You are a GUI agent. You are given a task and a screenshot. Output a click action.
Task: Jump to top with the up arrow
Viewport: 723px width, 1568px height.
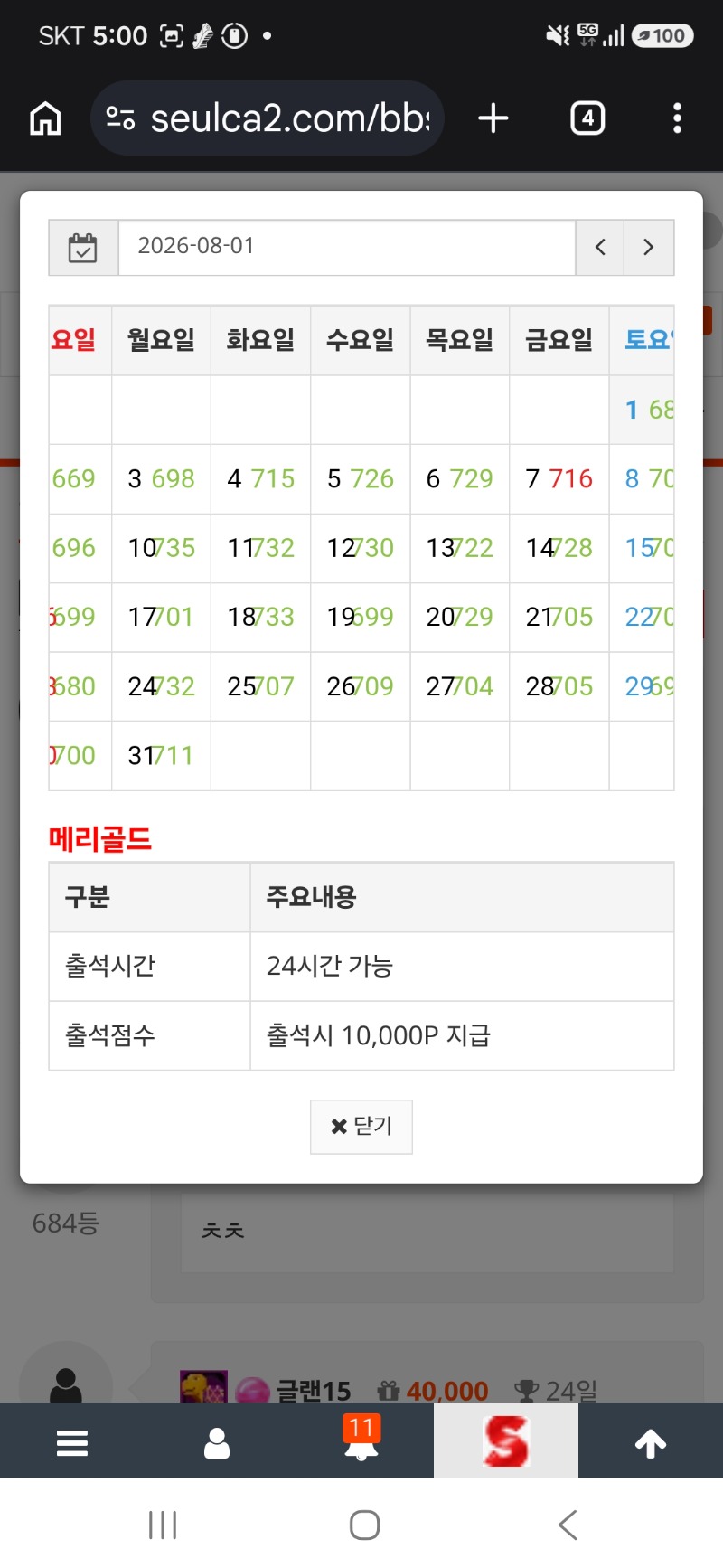coord(651,1444)
